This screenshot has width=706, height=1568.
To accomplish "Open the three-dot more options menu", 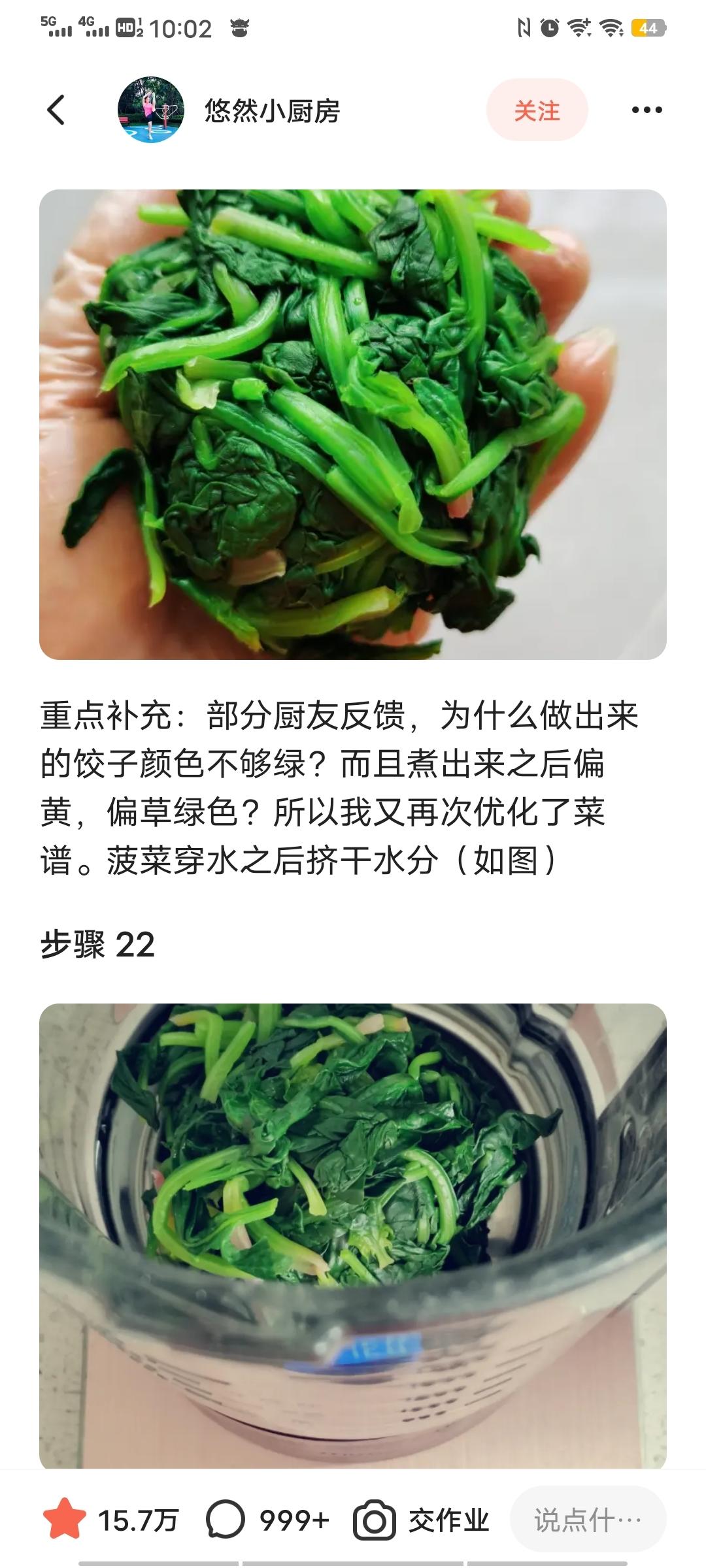I will coord(646,110).
